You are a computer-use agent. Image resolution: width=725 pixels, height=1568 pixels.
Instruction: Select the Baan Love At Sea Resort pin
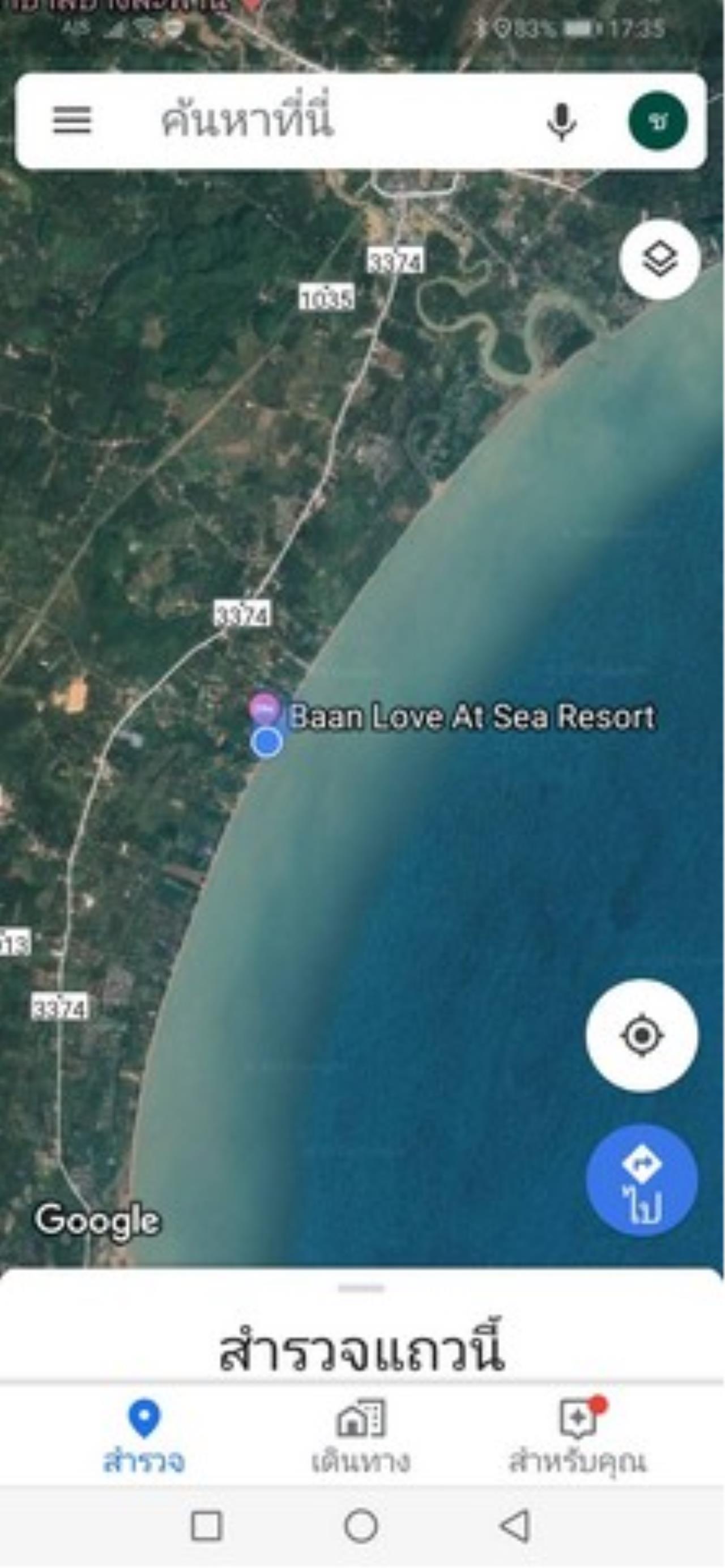(265, 708)
